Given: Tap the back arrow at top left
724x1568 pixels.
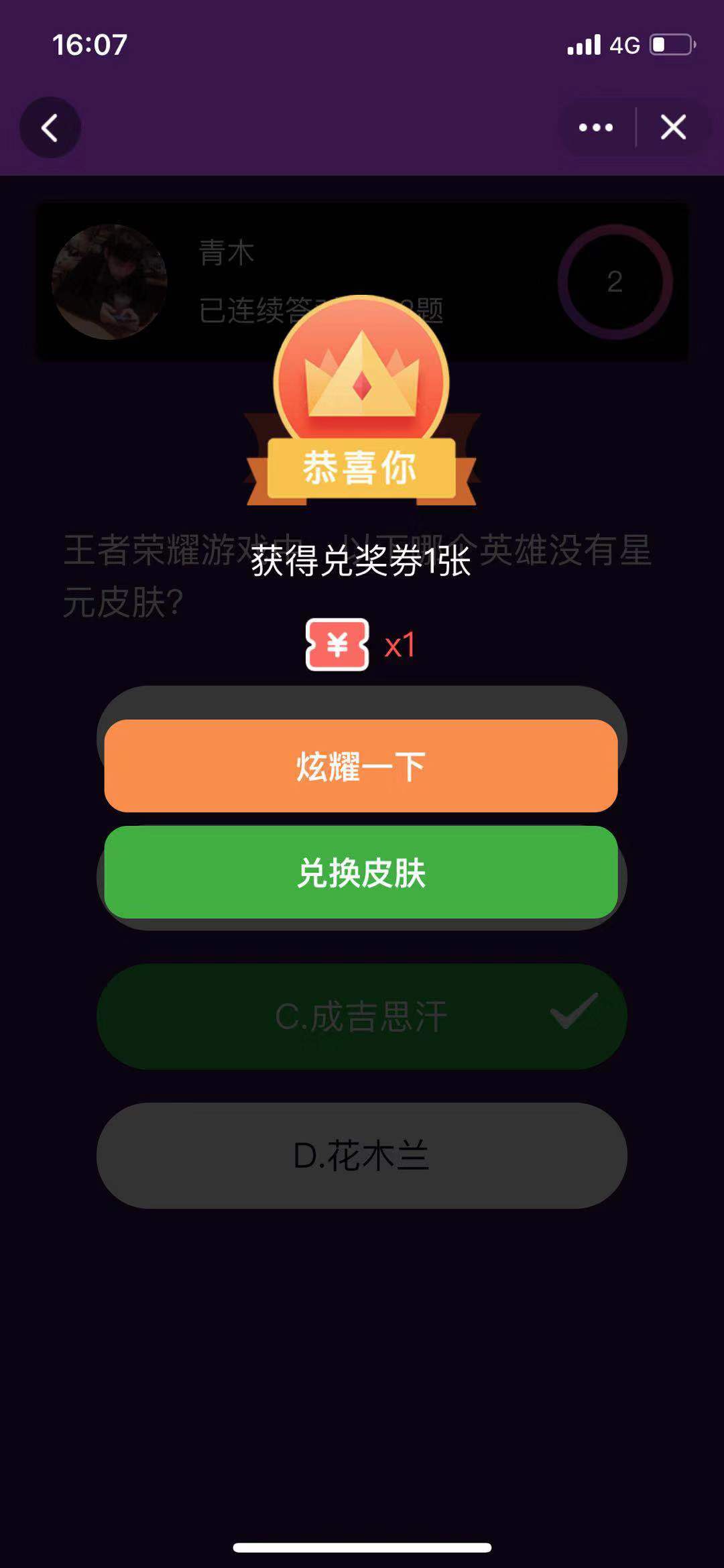Looking at the screenshot, I should [x=50, y=127].
